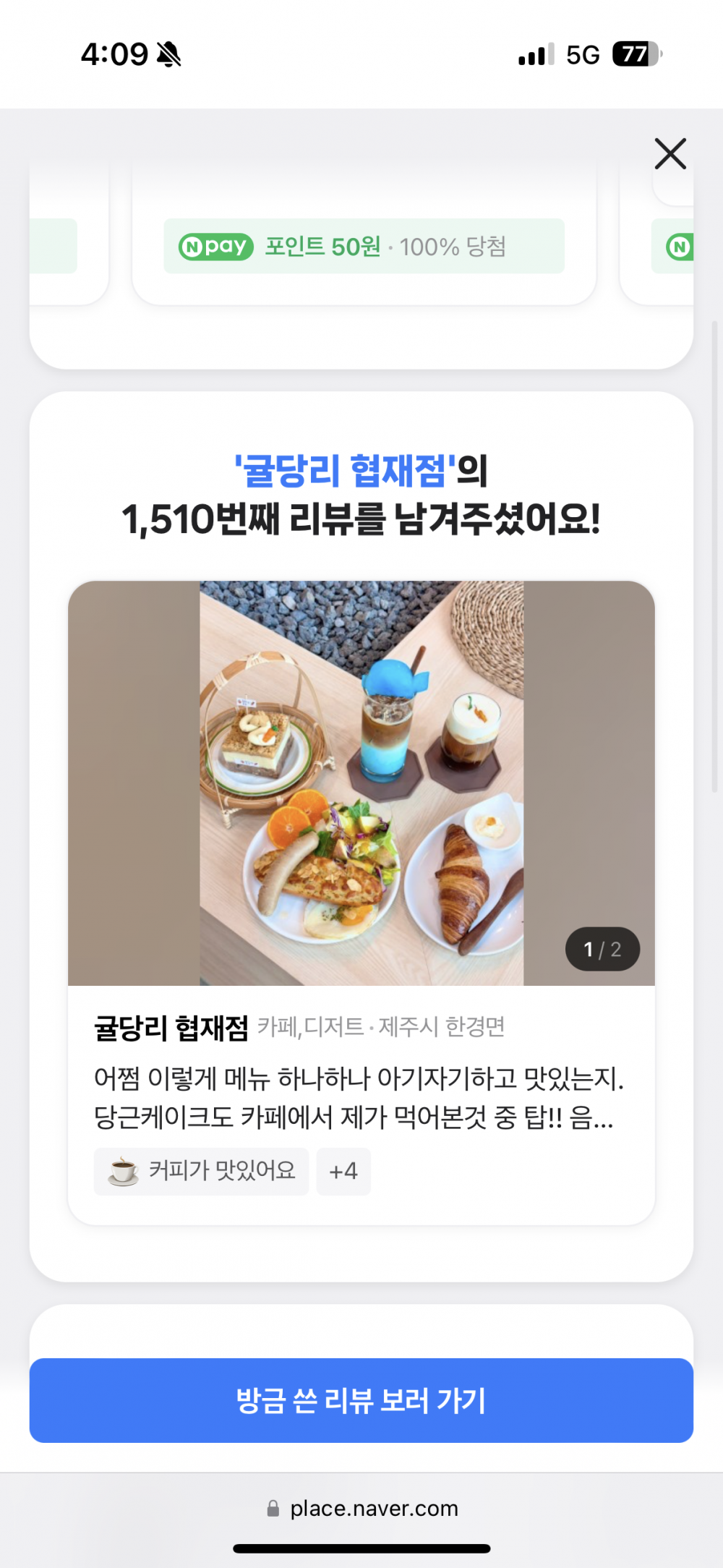Open the 귤당리 협재점 place name link
723x1568 pixels.
(171, 1028)
